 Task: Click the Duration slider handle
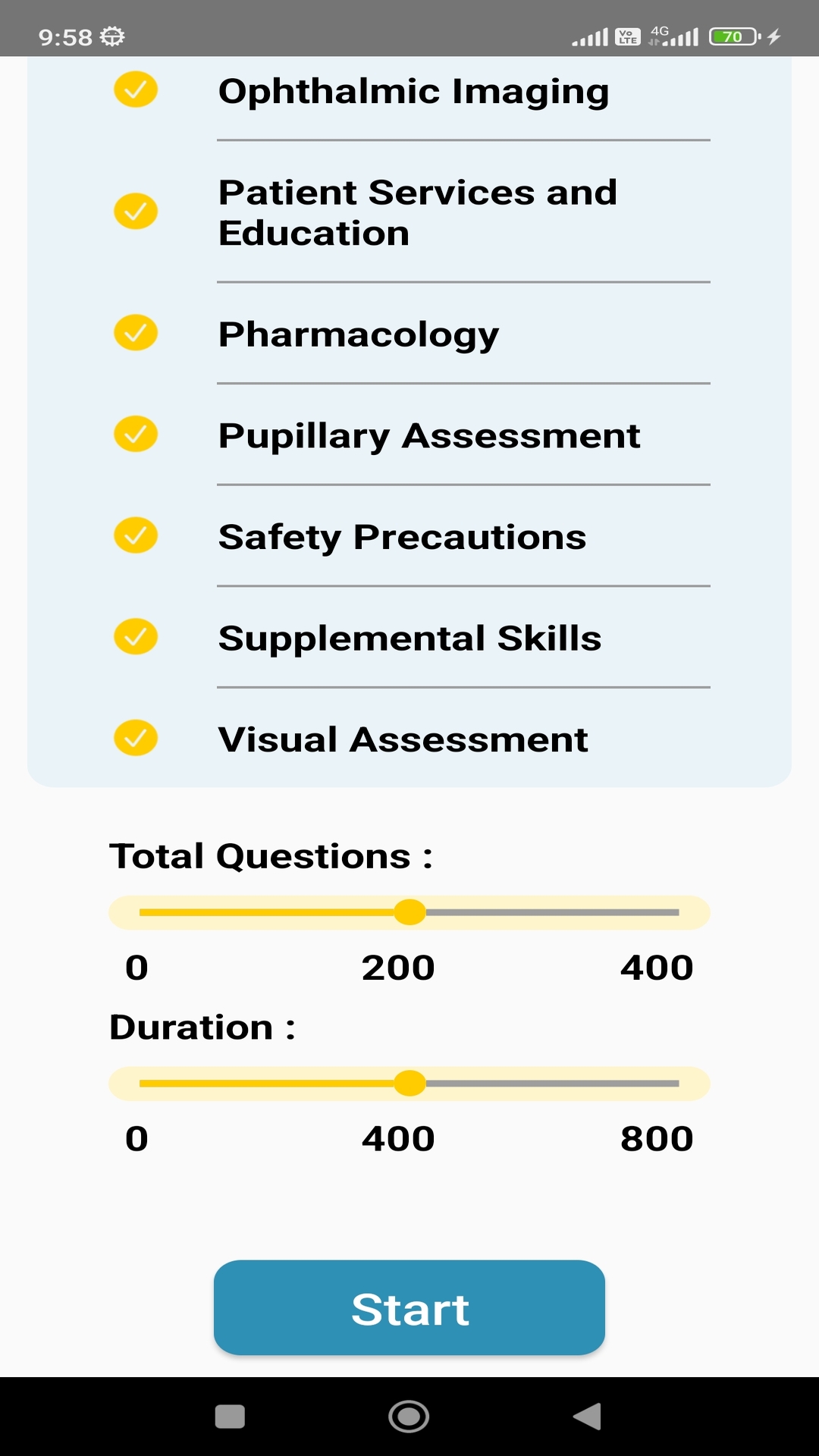click(413, 1084)
